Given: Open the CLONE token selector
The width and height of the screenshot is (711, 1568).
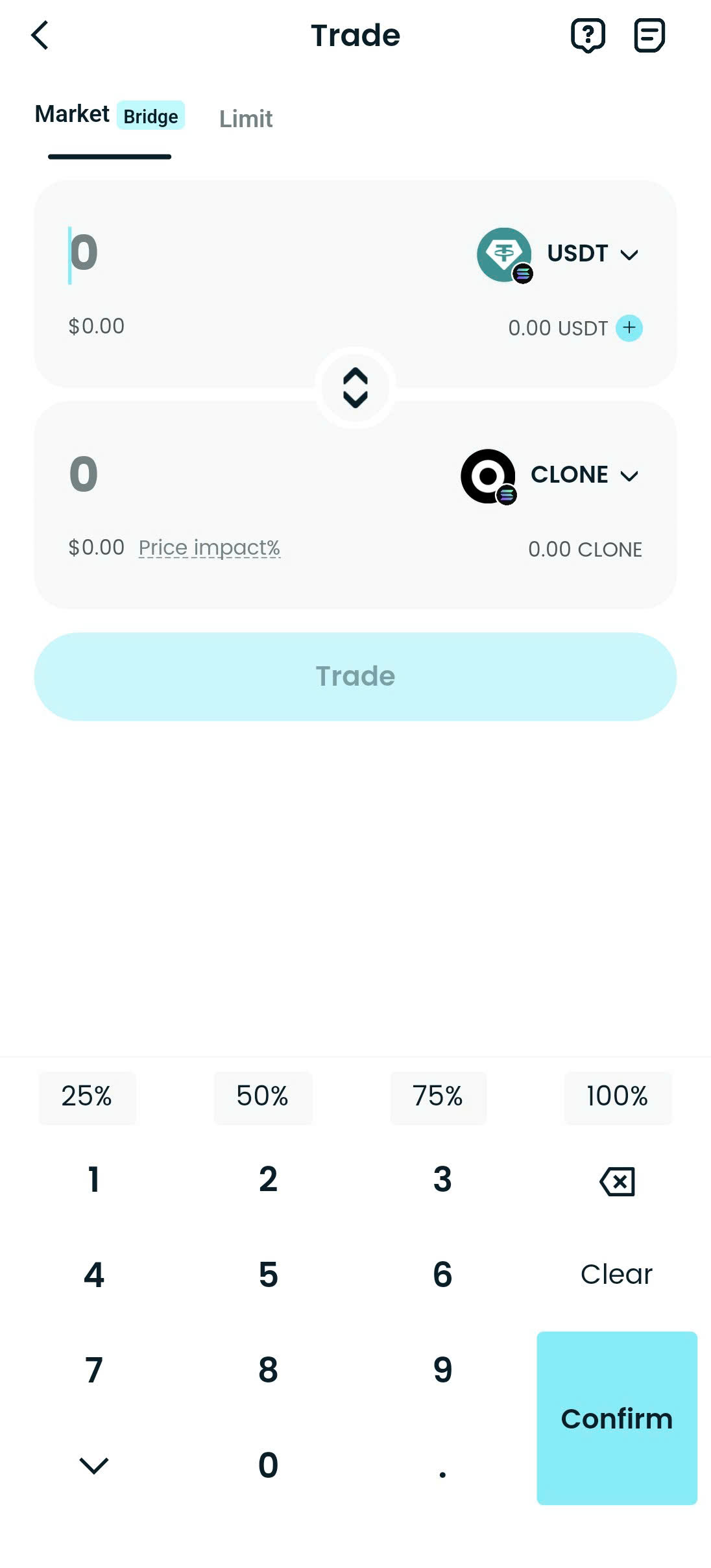Looking at the screenshot, I should pyautogui.click(x=584, y=475).
